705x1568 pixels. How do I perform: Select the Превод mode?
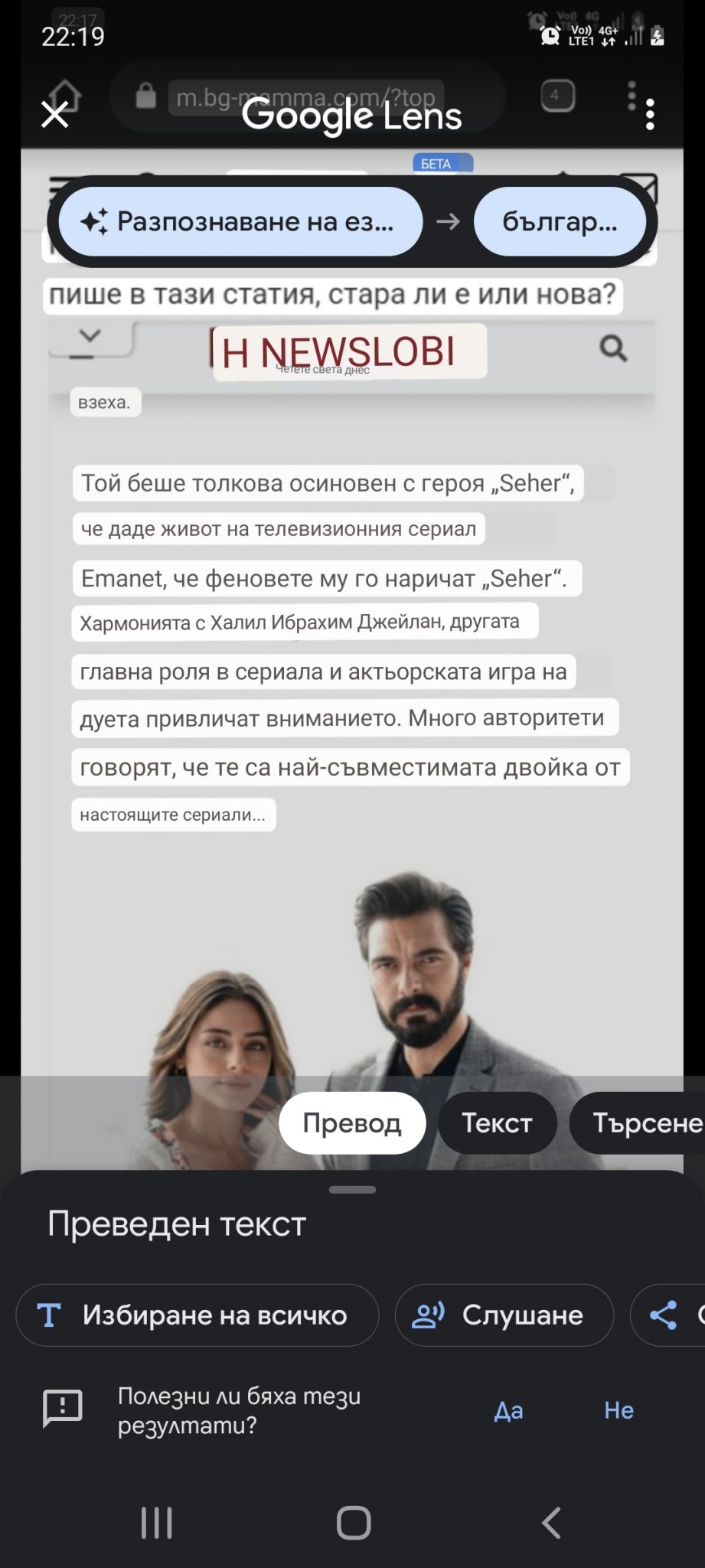tap(352, 1122)
